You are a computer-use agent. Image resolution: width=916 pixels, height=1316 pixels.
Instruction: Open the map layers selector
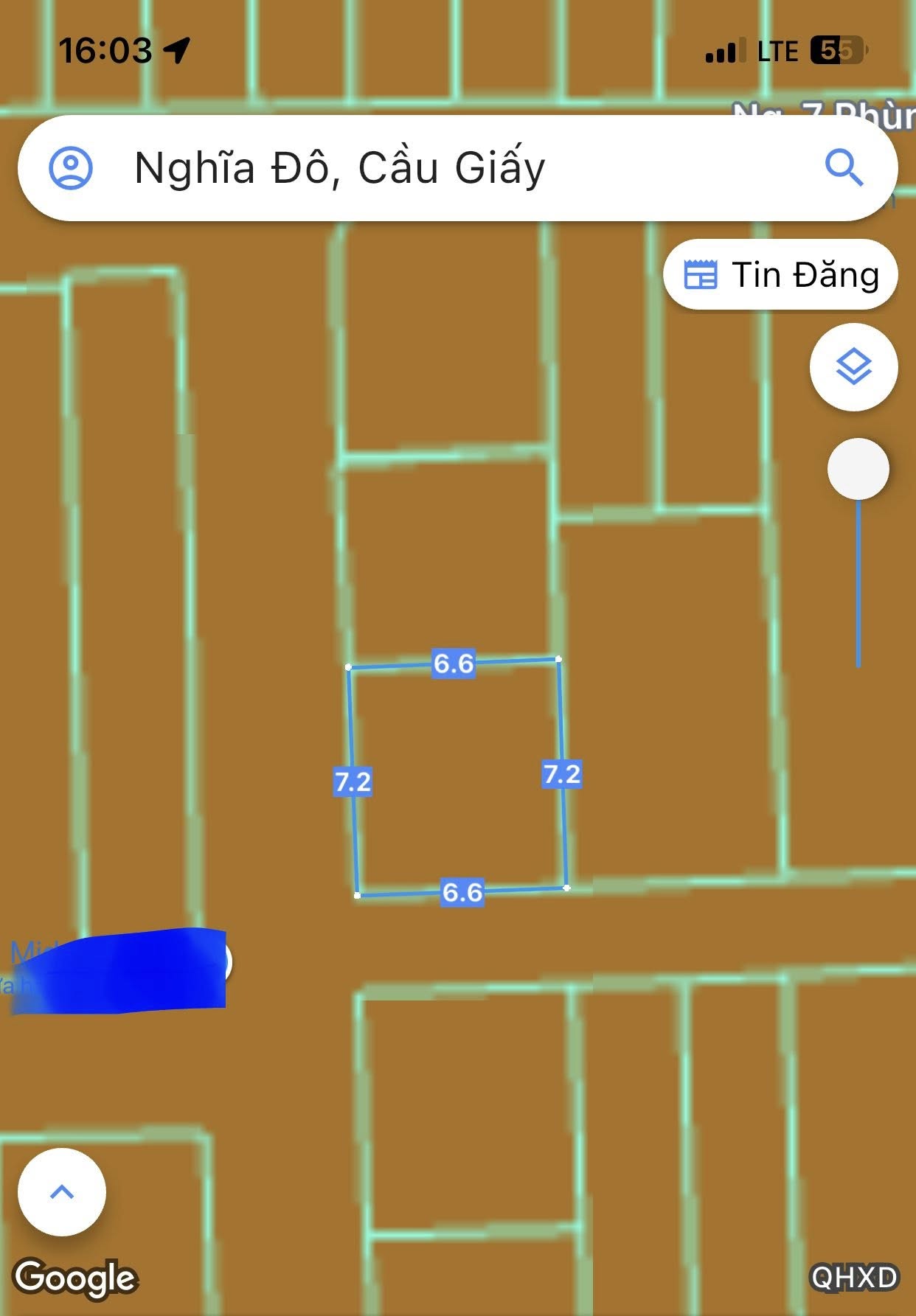(853, 367)
